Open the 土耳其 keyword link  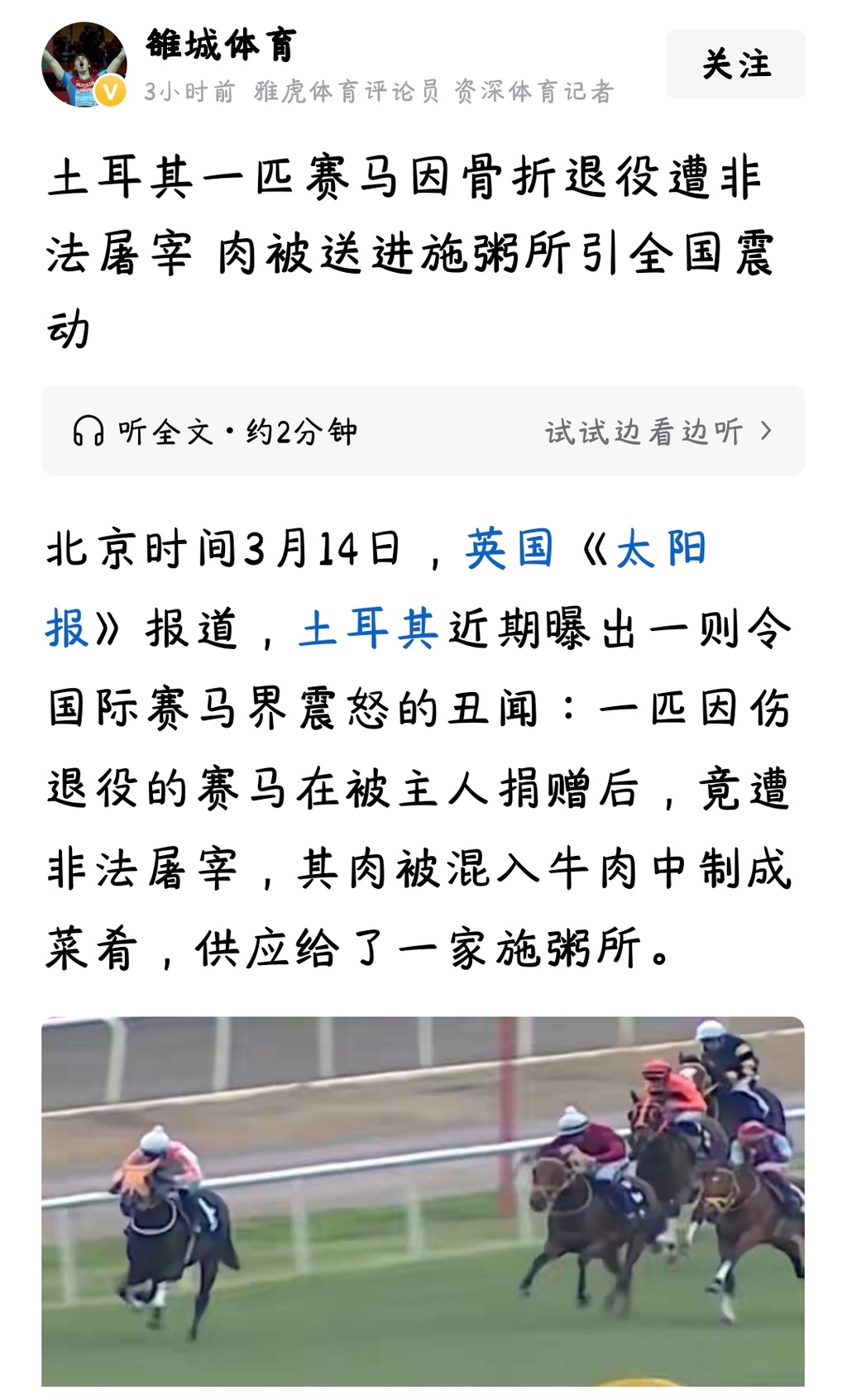(368, 628)
